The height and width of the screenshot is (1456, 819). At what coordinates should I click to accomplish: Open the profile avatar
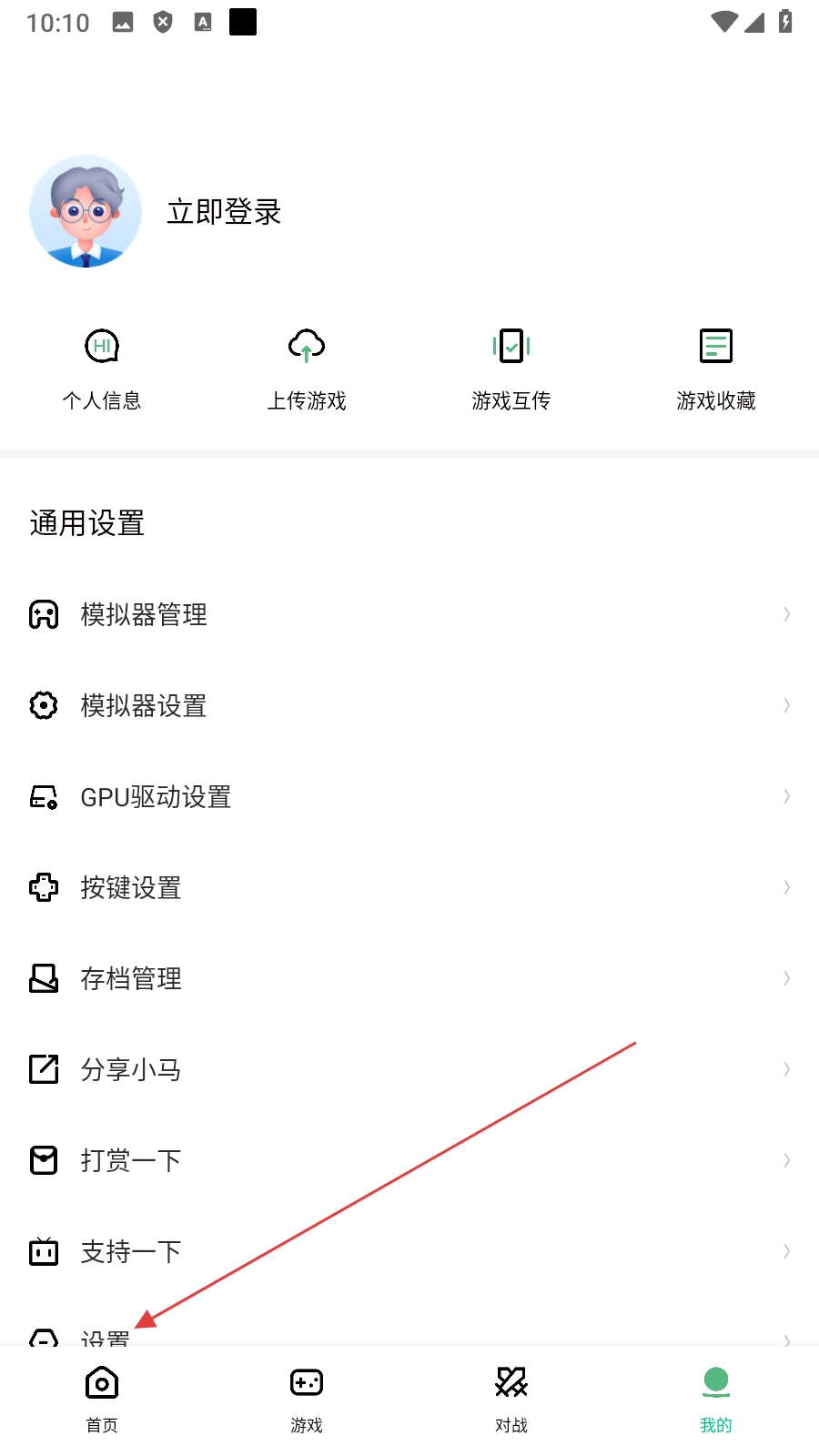(x=86, y=211)
